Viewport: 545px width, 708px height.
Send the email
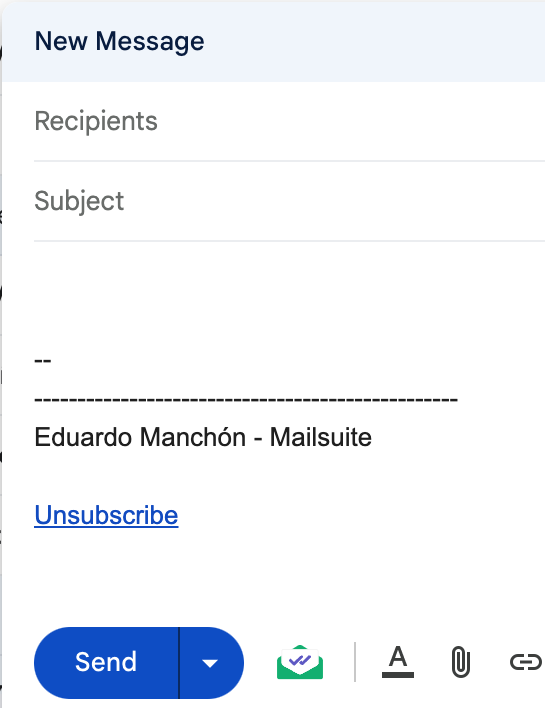(107, 662)
